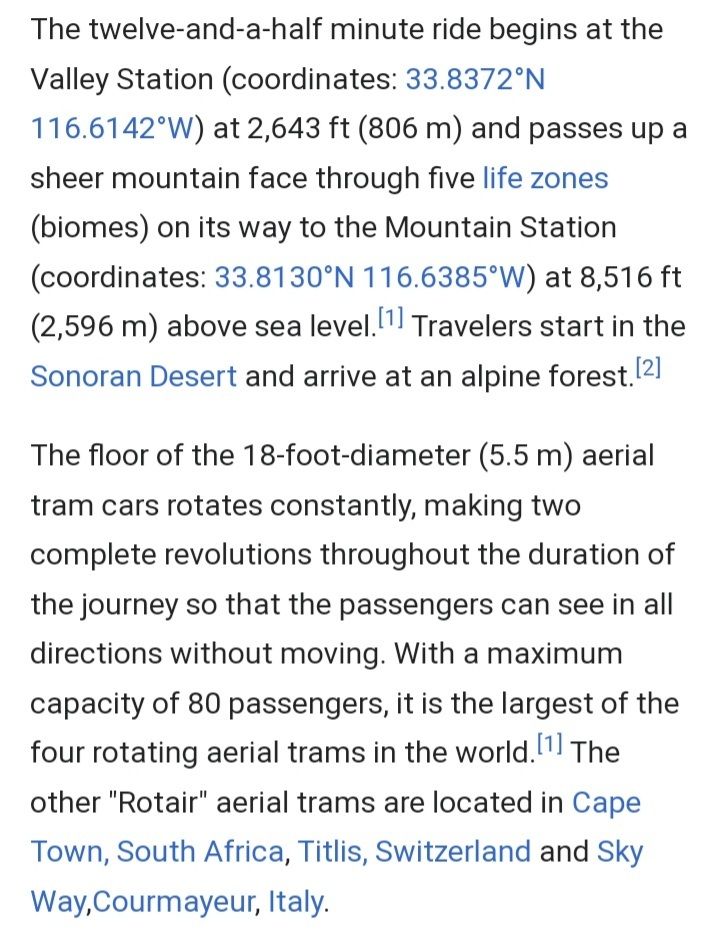Follow the Titlis, Switzerland link

pyautogui.click(x=414, y=852)
